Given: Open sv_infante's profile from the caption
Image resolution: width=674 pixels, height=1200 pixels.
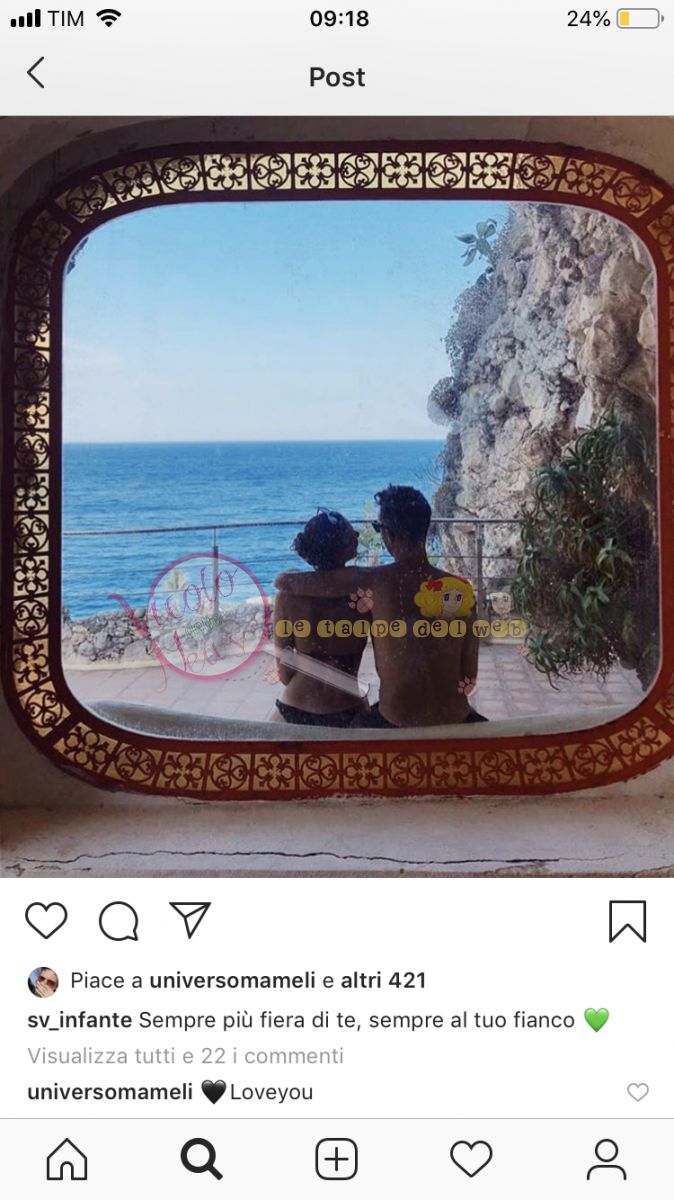Looking at the screenshot, I should [x=79, y=1020].
